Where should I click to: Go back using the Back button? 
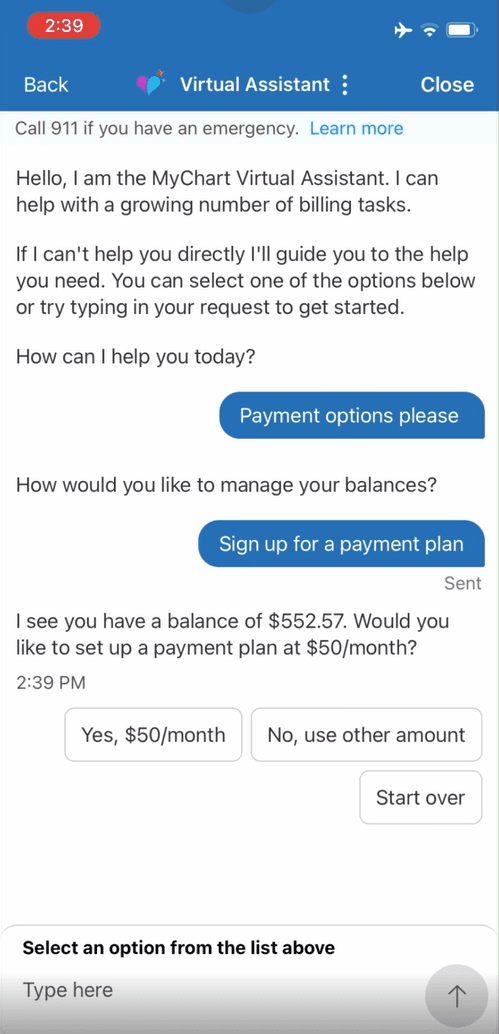(46, 84)
